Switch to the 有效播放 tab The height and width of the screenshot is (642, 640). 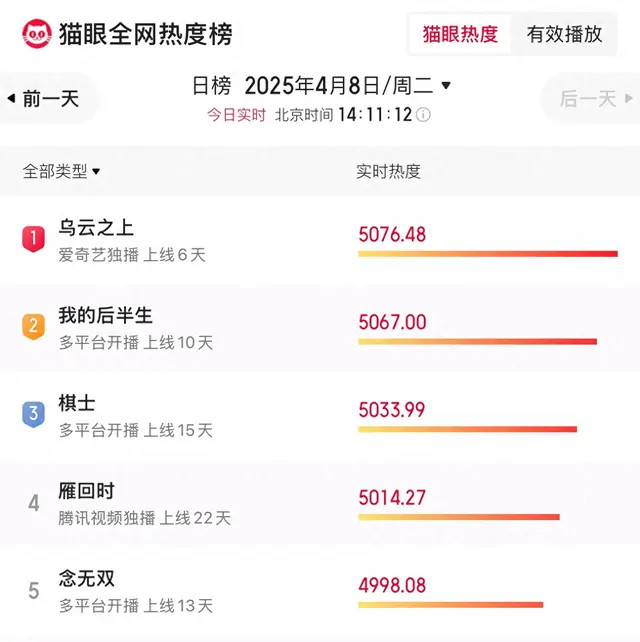coord(565,35)
